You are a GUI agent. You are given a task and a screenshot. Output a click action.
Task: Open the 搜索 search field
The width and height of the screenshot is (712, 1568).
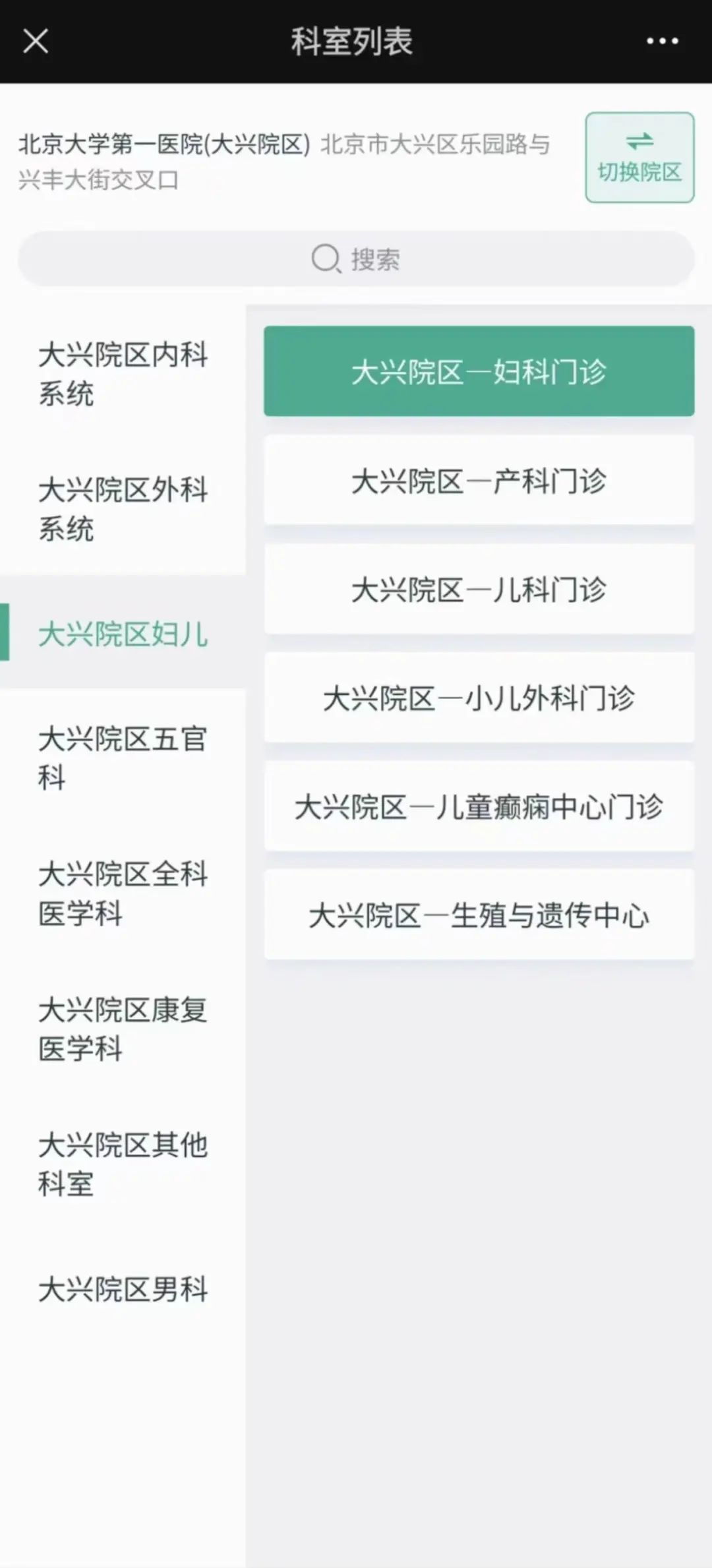pyautogui.click(x=356, y=259)
